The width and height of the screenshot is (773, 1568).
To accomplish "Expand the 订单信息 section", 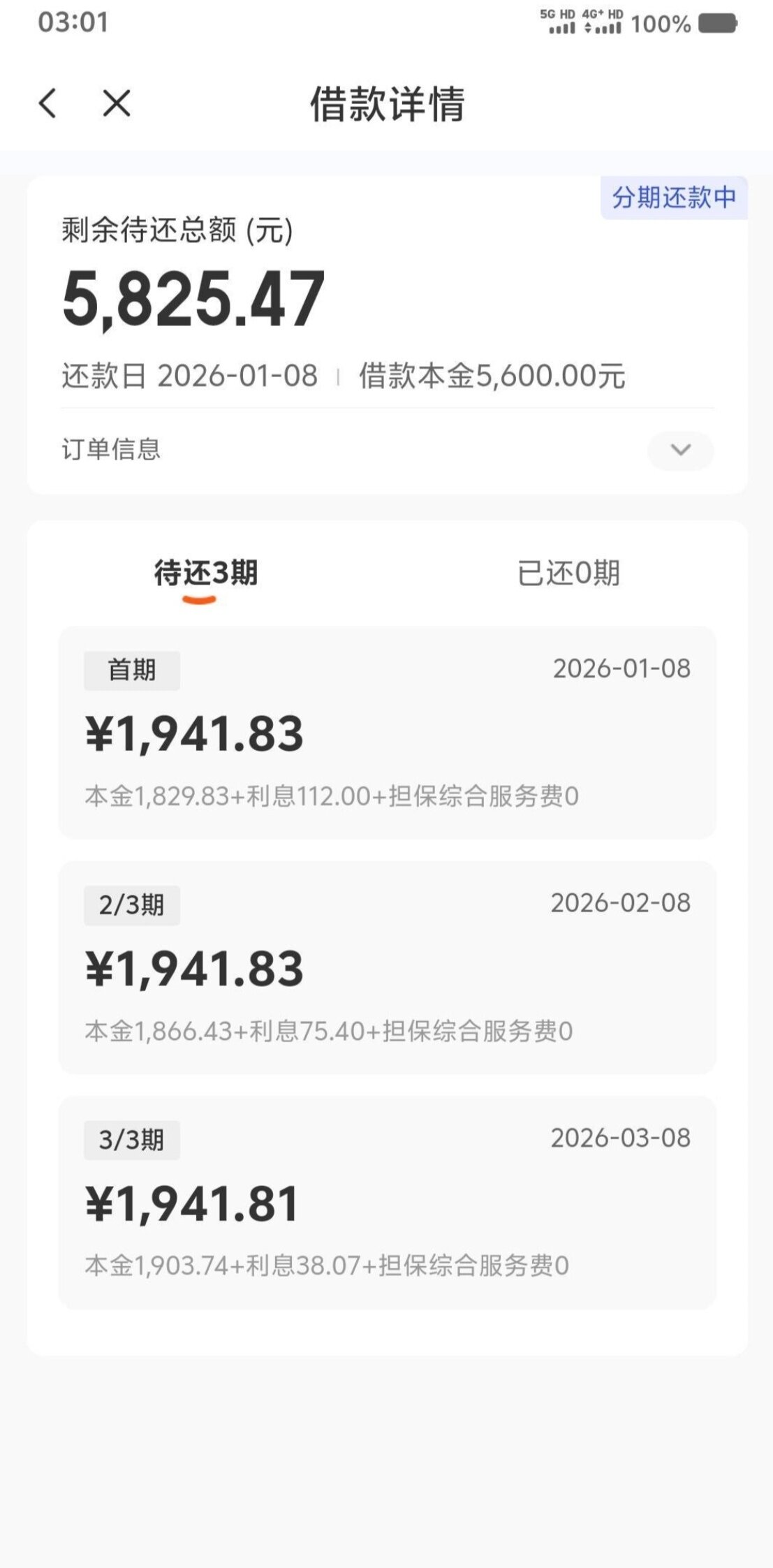I will tap(680, 450).
